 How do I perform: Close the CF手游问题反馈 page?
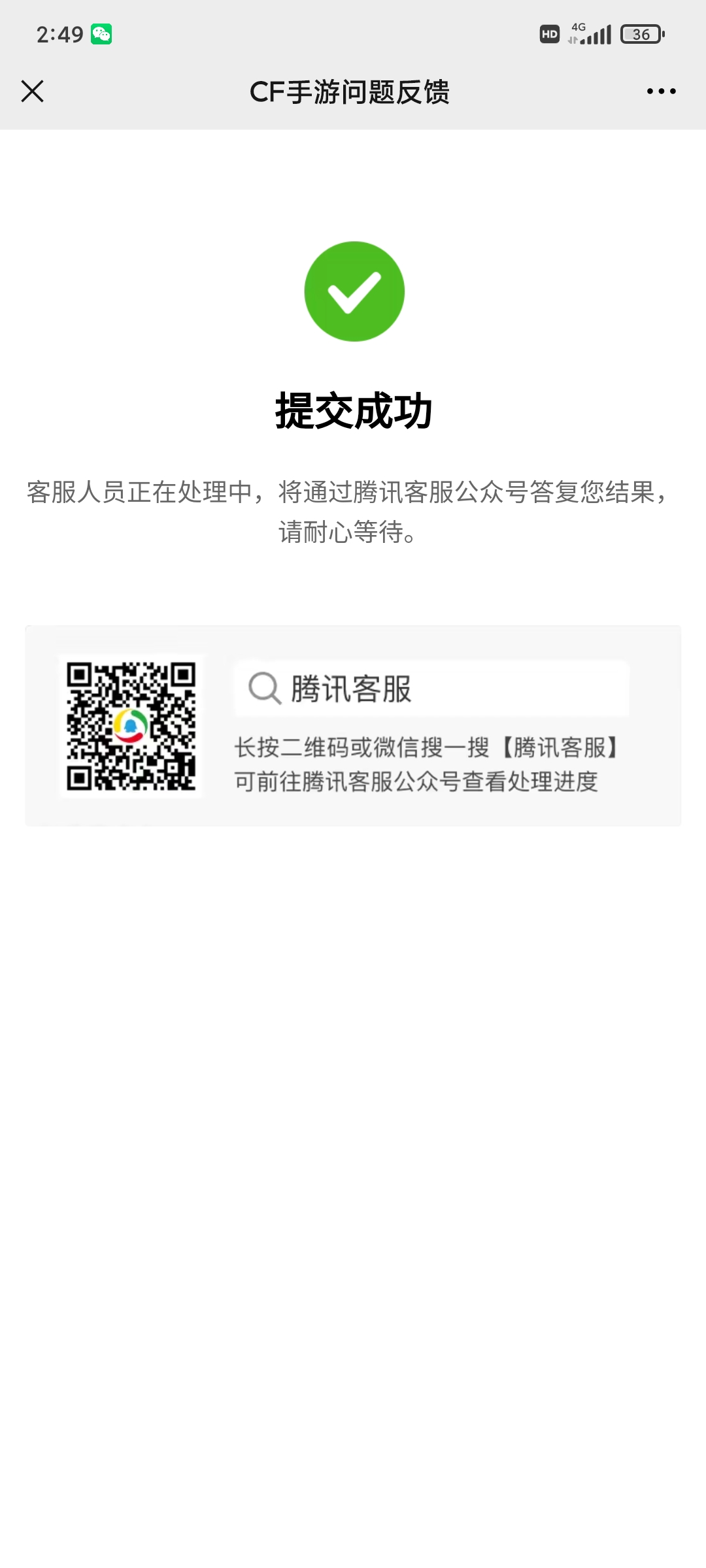(32, 91)
